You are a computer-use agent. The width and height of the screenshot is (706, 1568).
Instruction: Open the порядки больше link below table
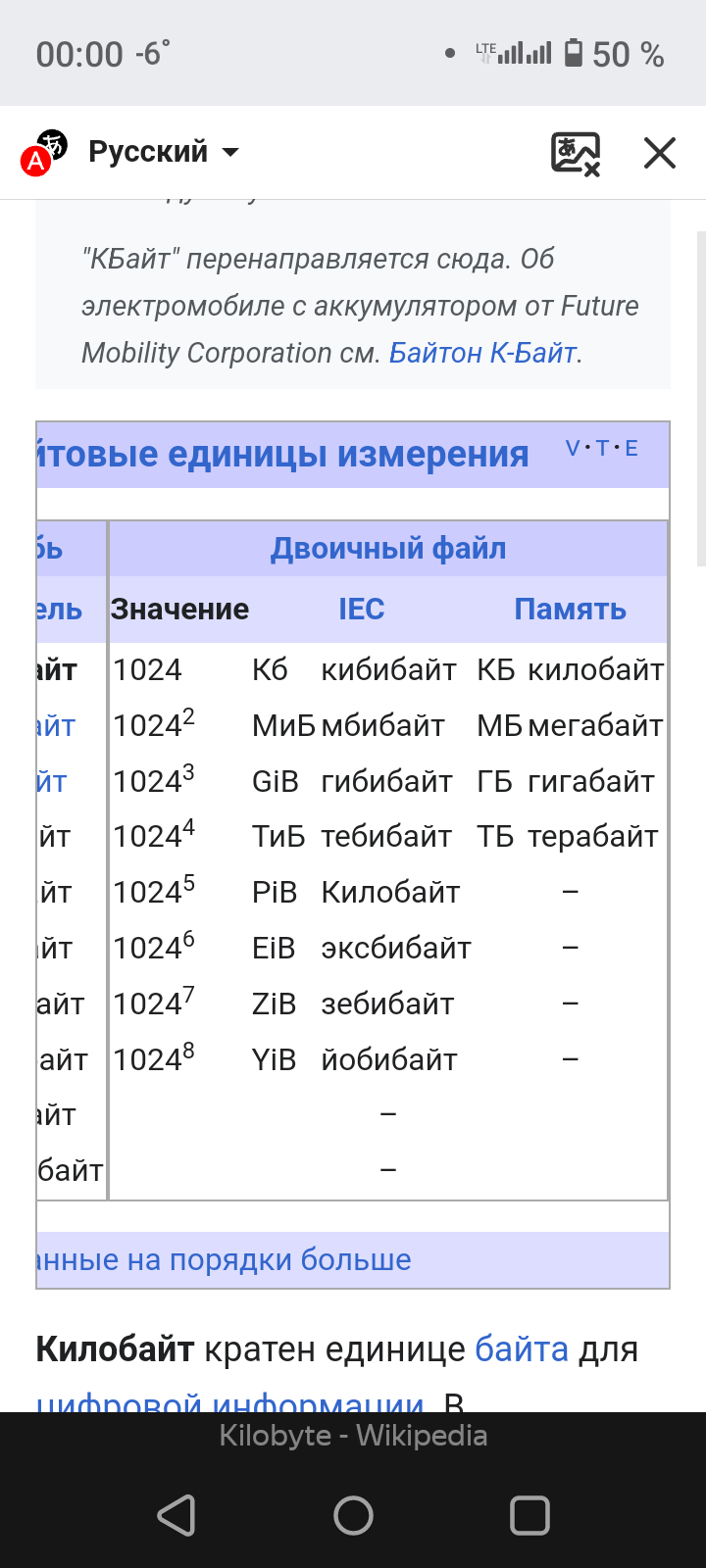[226, 1260]
